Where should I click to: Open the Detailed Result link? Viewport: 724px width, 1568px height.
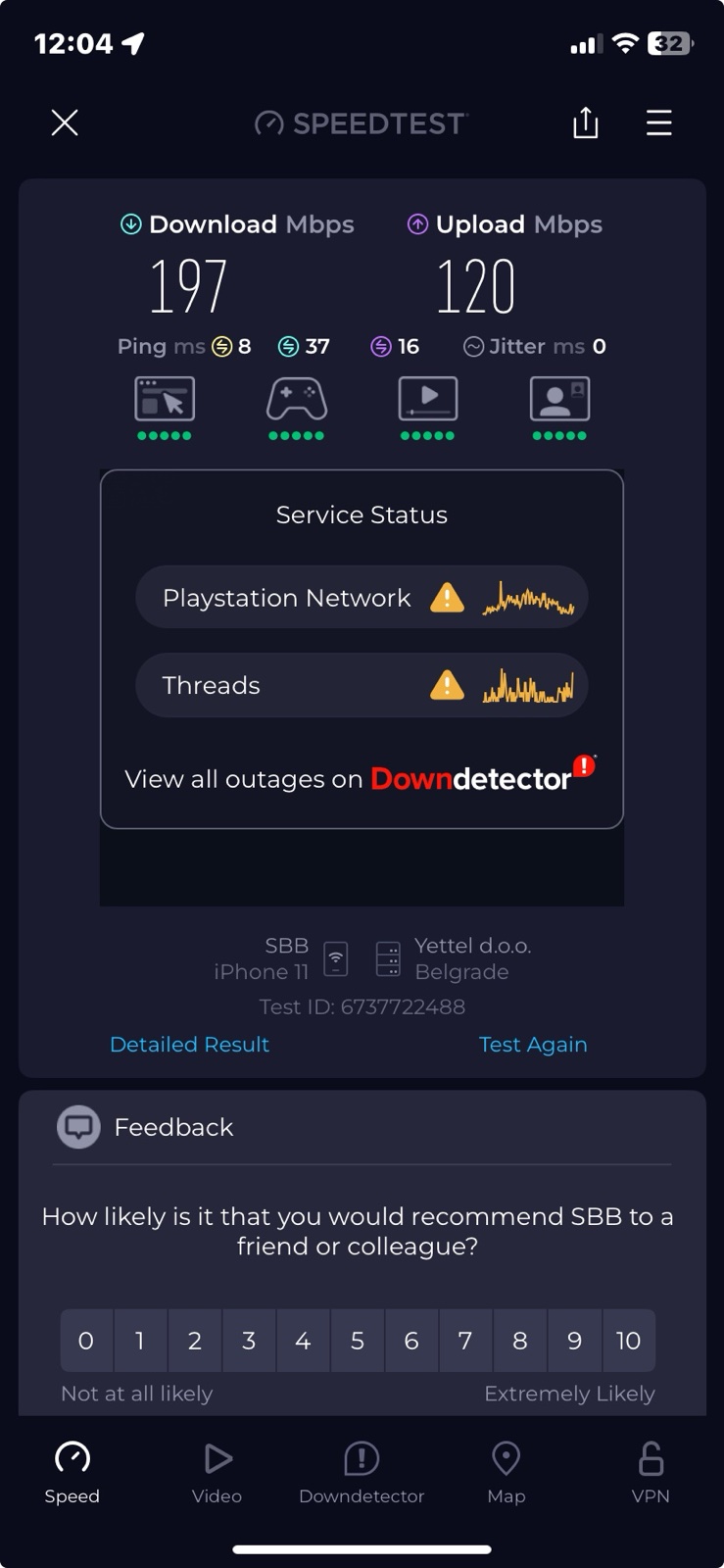[189, 1044]
